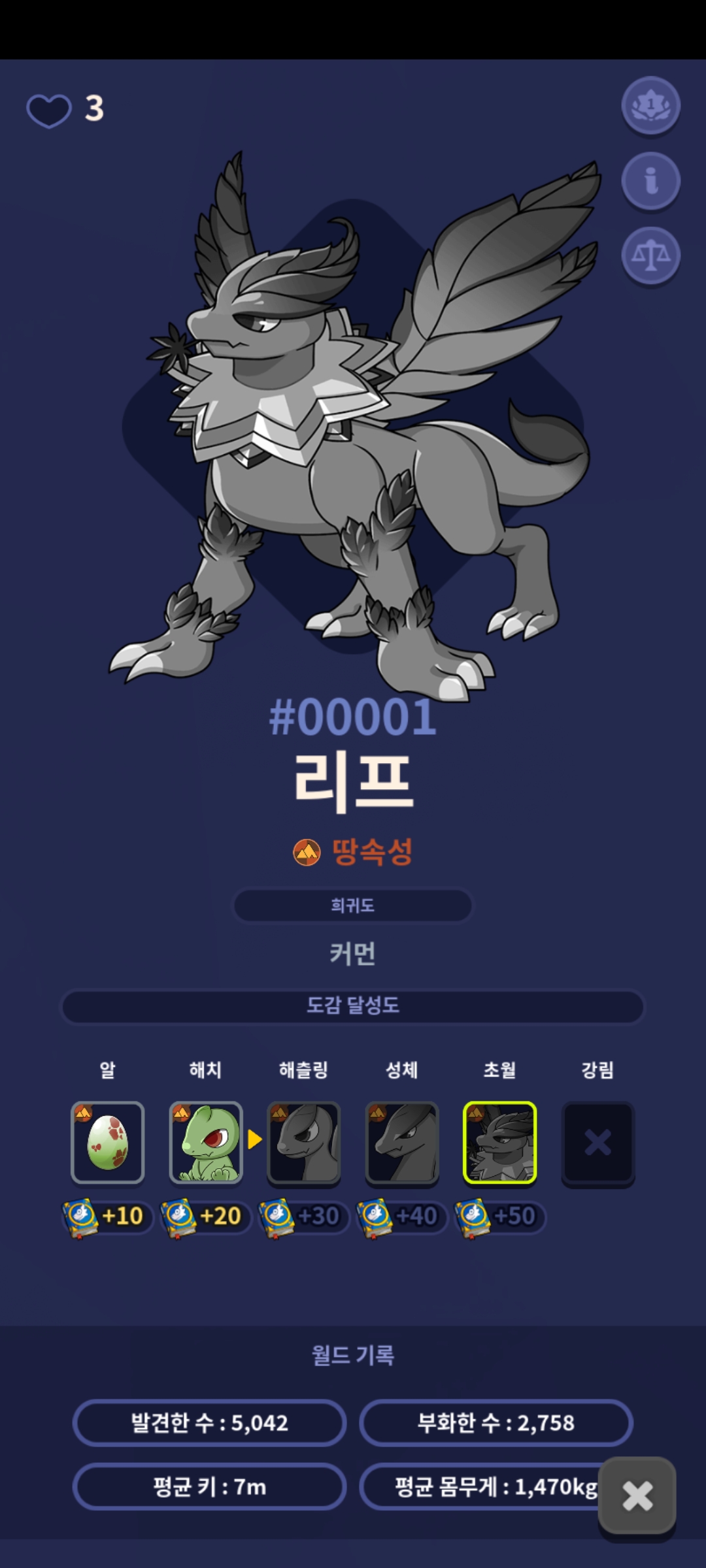
Task: Select the 초월 transcend stage thumbnail
Action: point(500,1142)
